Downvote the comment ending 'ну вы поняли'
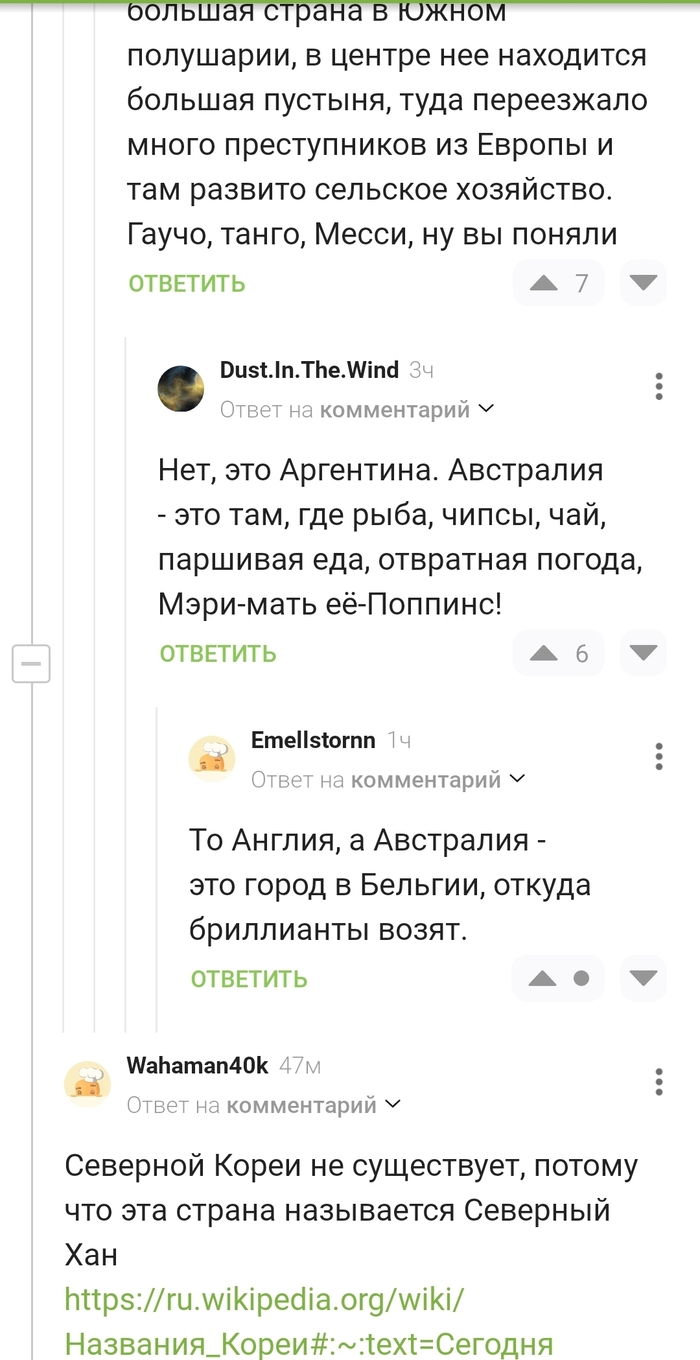The width and height of the screenshot is (700, 1360). click(642, 283)
